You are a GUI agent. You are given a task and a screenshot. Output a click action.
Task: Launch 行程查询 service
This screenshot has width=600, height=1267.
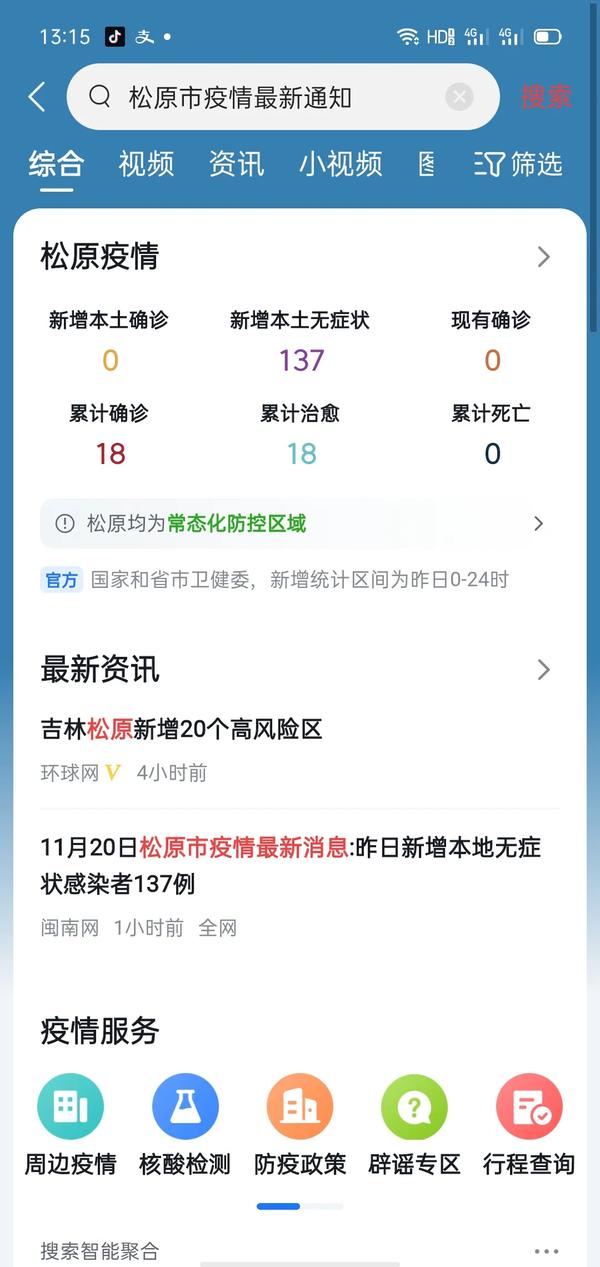tap(529, 1126)
